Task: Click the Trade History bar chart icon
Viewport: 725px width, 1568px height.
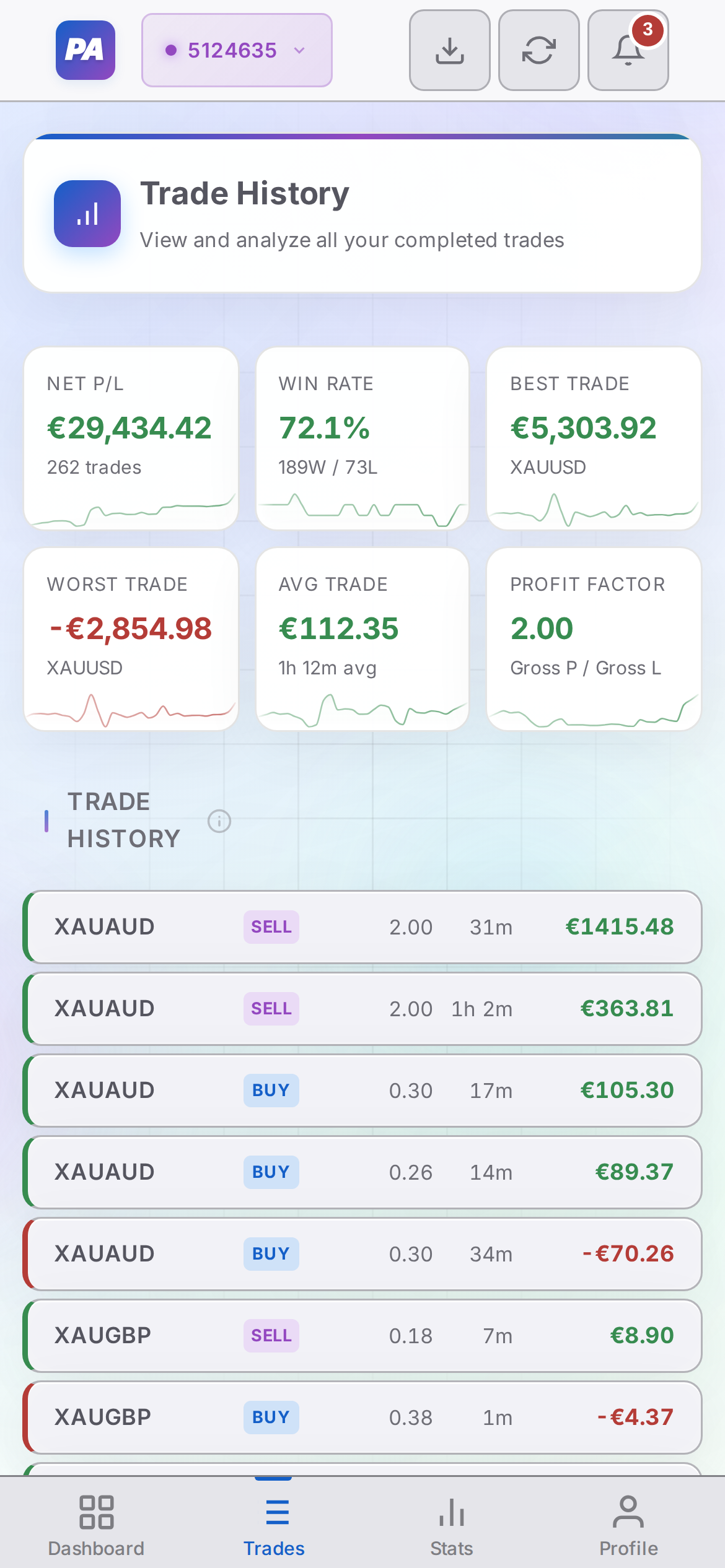Action: (x=87, y=214)
